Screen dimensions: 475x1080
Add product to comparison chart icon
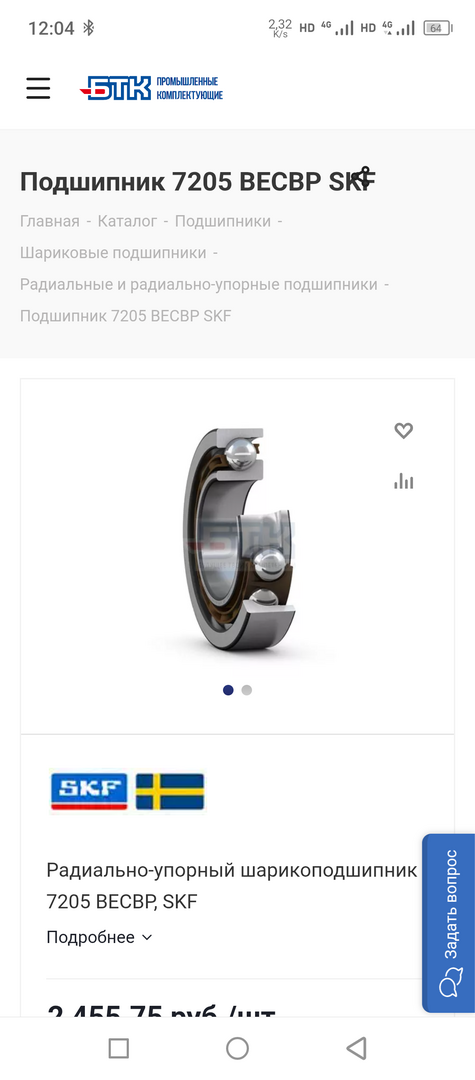(403, 481)
